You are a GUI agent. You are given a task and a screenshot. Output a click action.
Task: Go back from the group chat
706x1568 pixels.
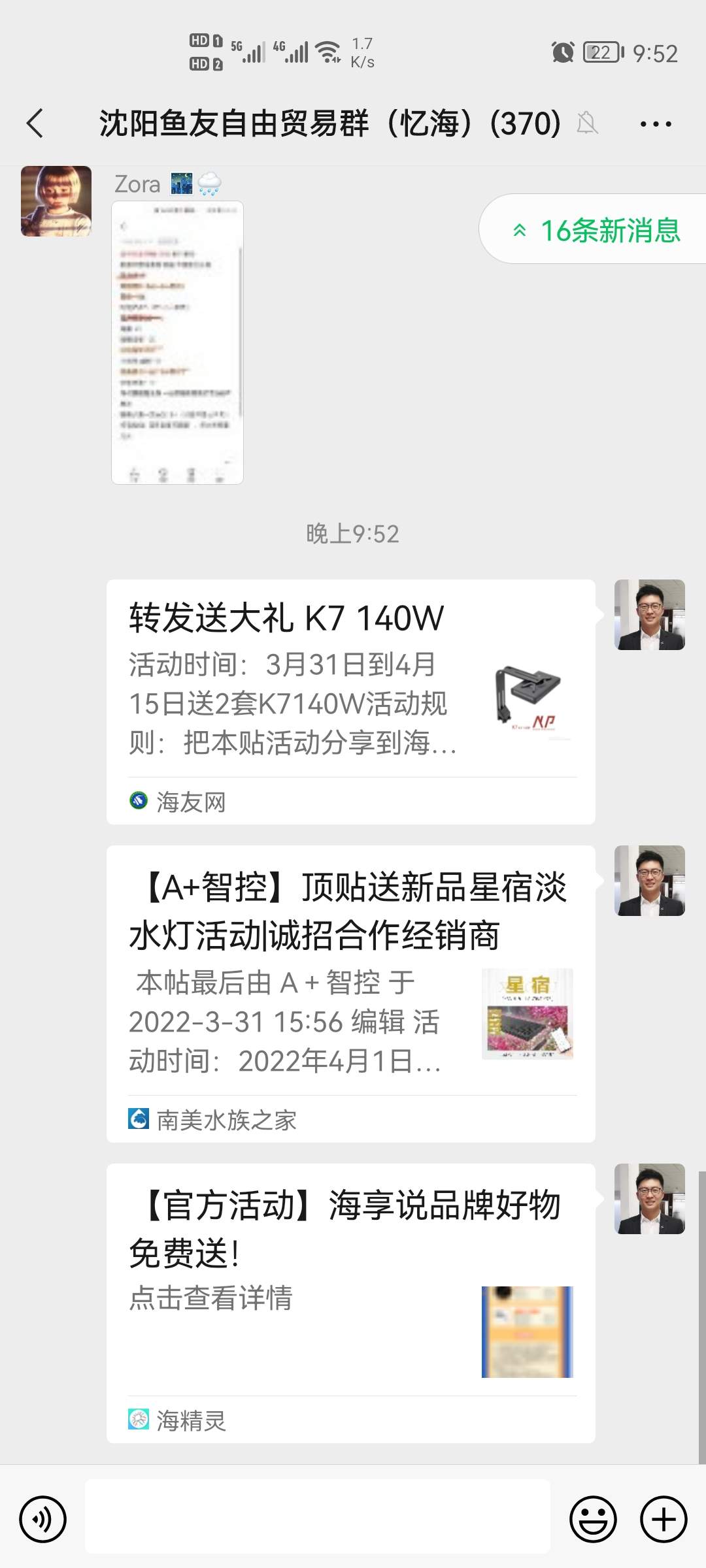coord(35,123)
